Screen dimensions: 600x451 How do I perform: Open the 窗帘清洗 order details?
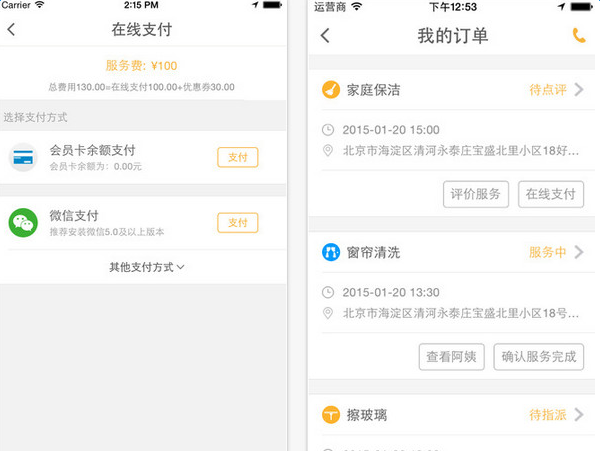(452, 252)
